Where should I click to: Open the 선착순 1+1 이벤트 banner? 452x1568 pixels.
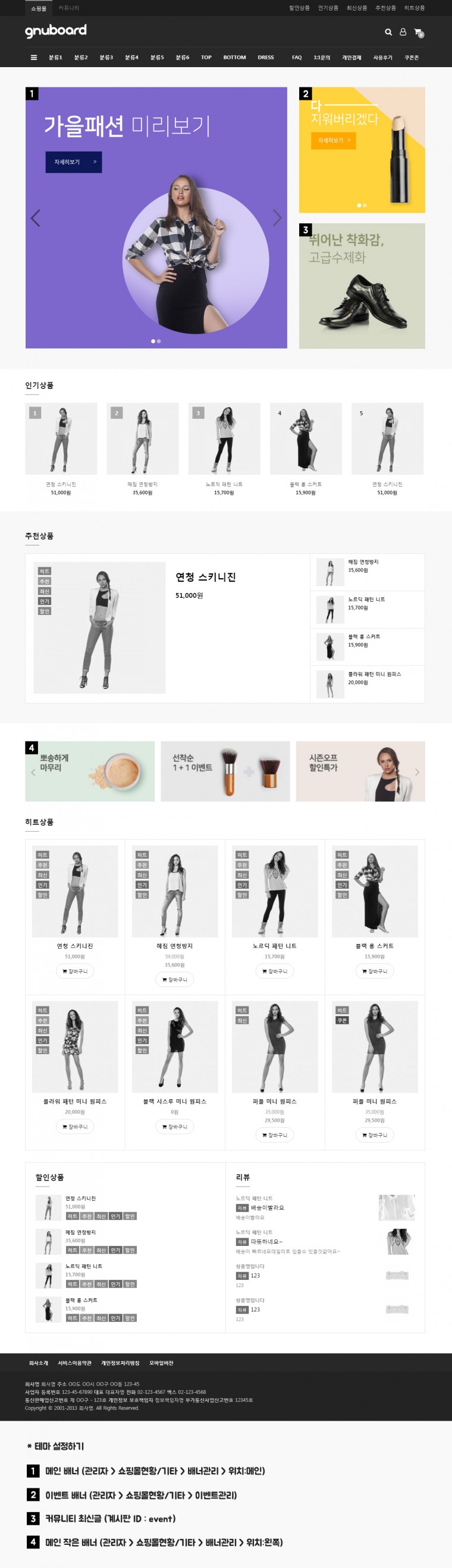click(225, 771)
